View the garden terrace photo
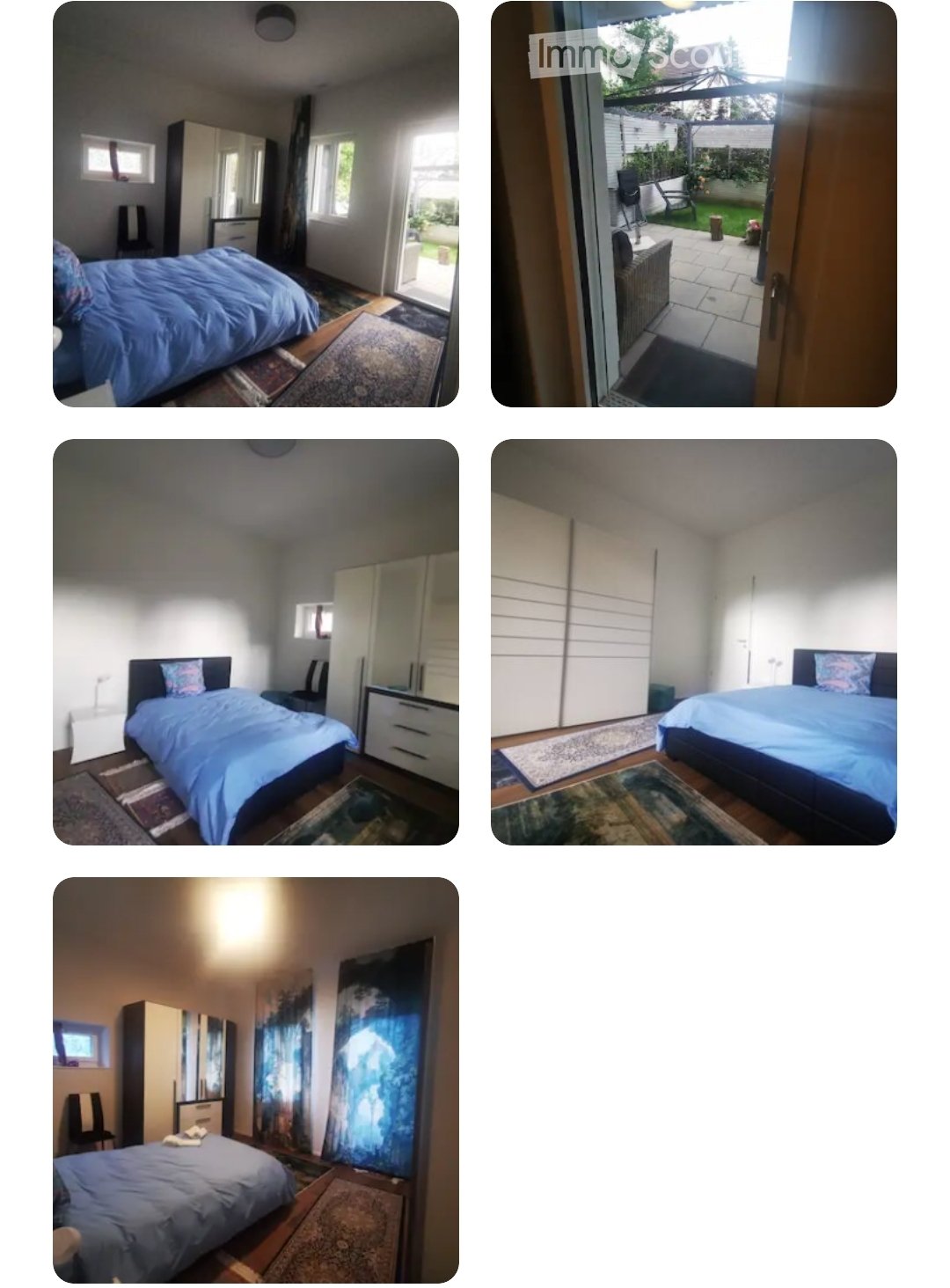 tap(693, 204)
